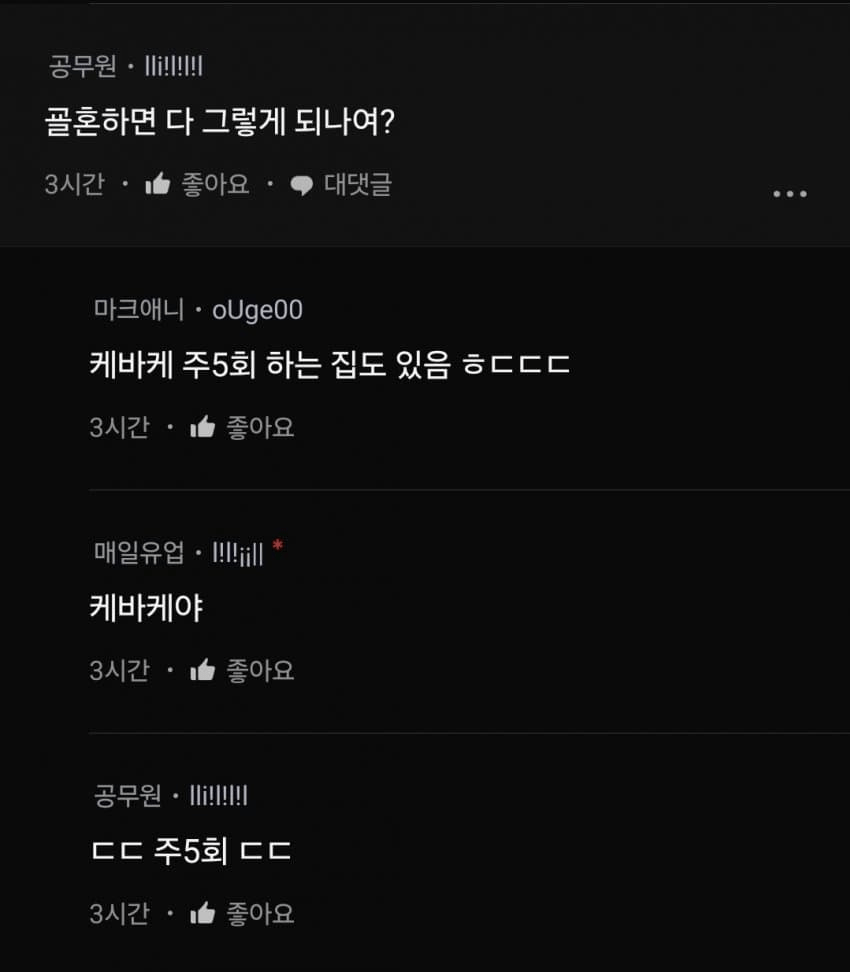
Task: Click the thumbs-up icon under 마크애니's comment
Action: 203,426
